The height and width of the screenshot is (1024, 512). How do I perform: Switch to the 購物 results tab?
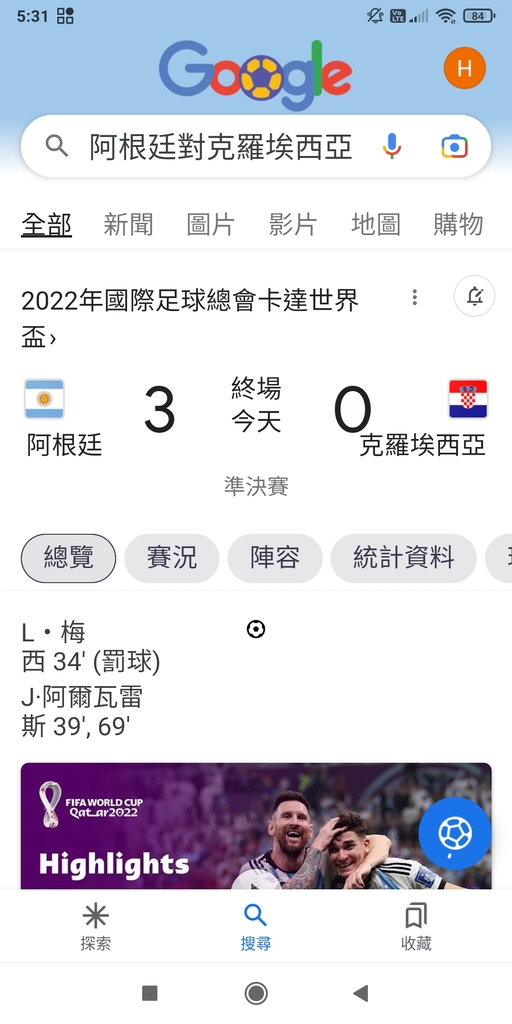point(458,225)
